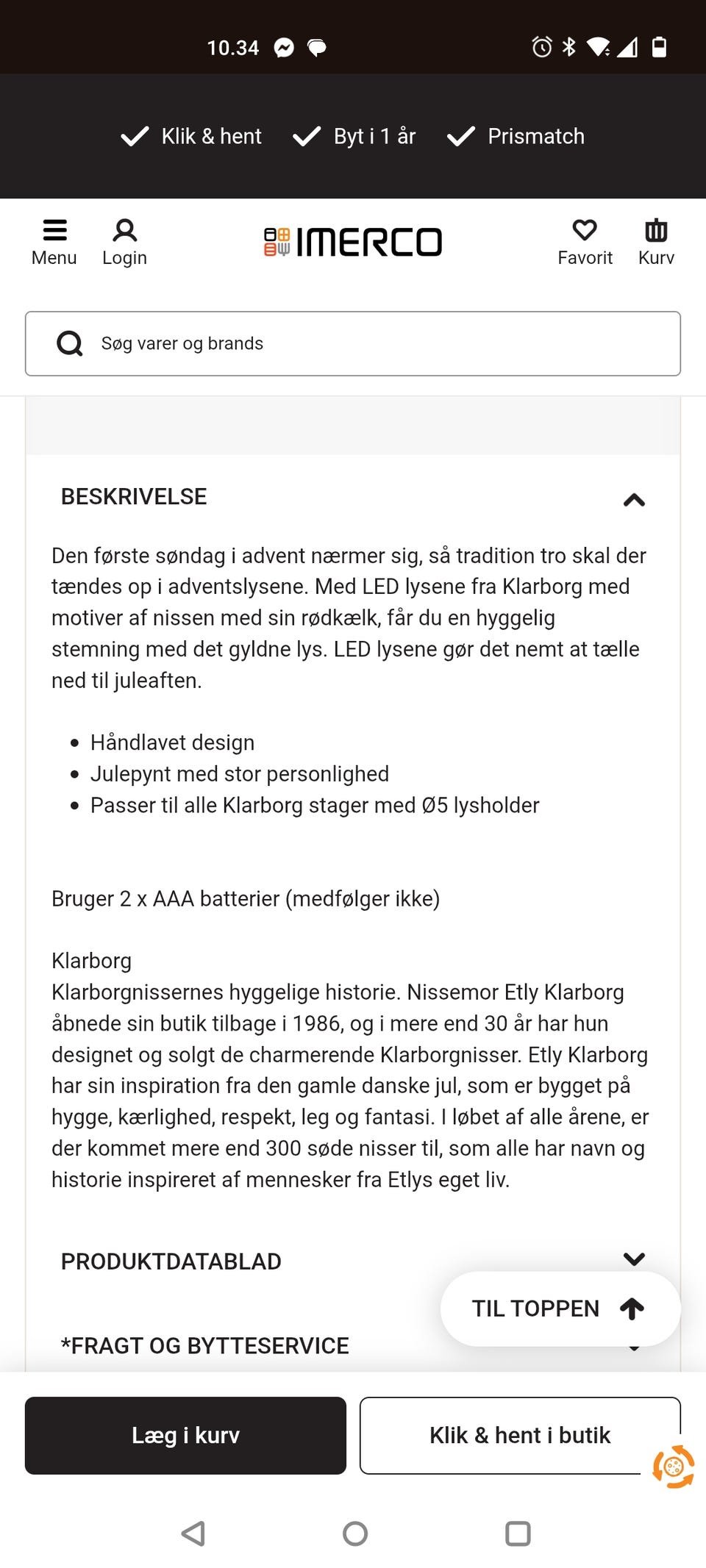
Task: Click the checkmark next to Prismatch
Action: point(460,135)
